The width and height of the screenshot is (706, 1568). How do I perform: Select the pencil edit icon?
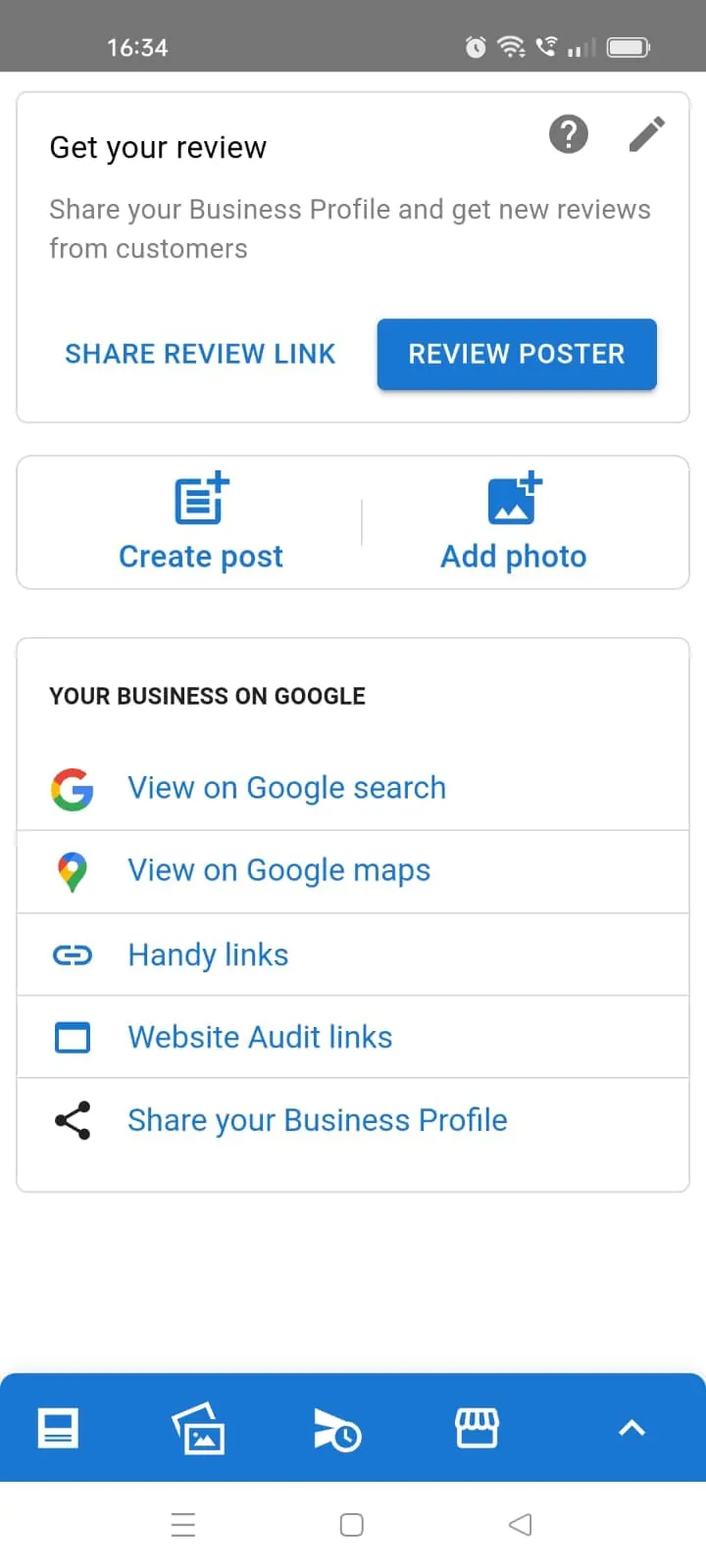[646, 134]
